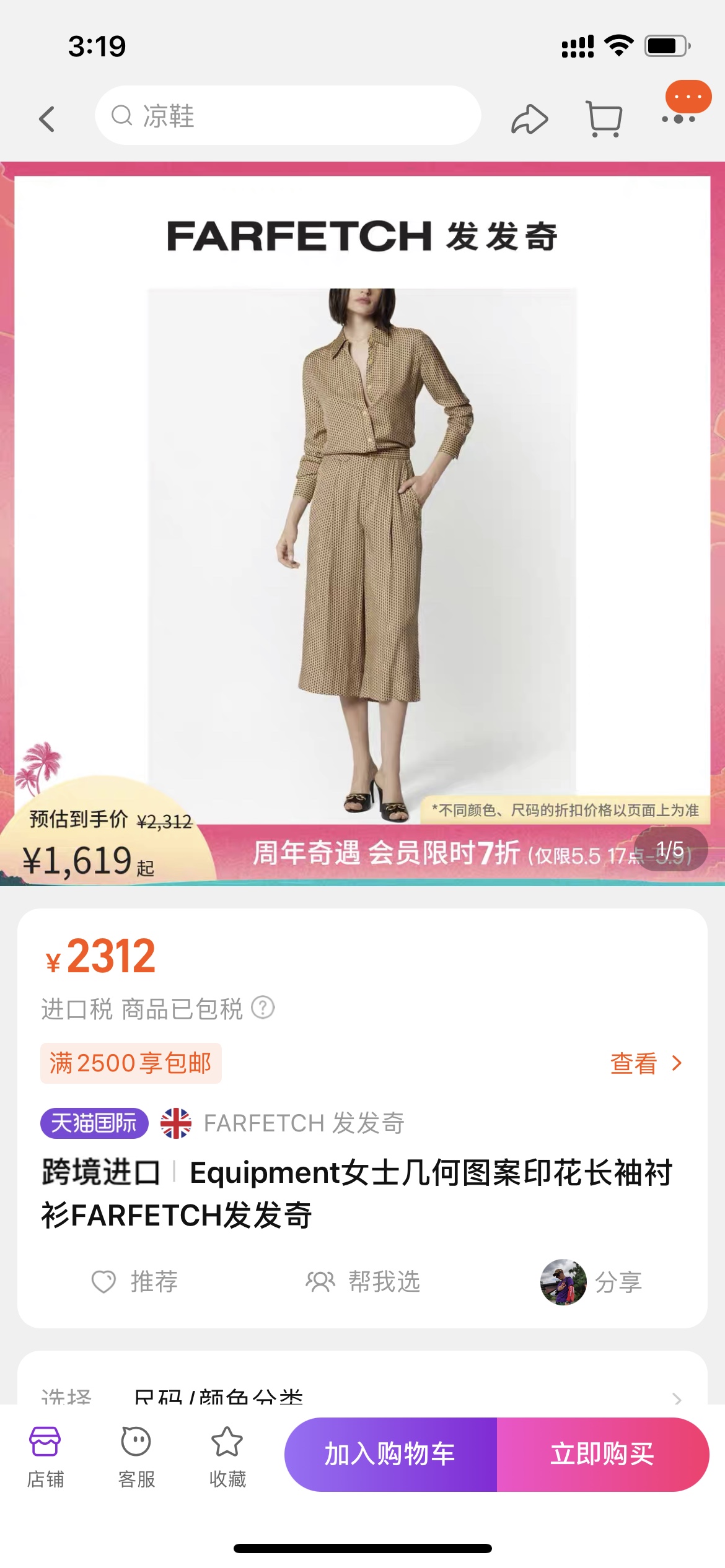Image resolution: width=725 pixels, height=1568 pixels.
Task: Open the three-dot overflow menu
Action: point(679,118)
